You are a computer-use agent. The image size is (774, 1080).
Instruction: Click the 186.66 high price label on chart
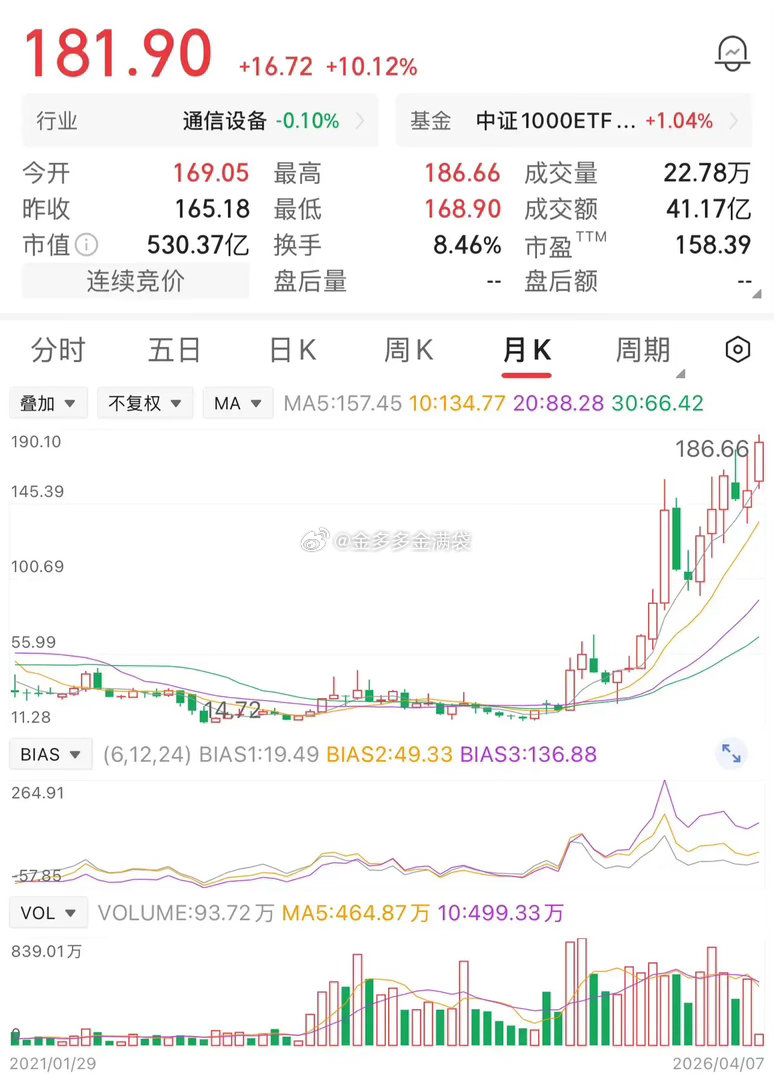click(x=713, y=449)
